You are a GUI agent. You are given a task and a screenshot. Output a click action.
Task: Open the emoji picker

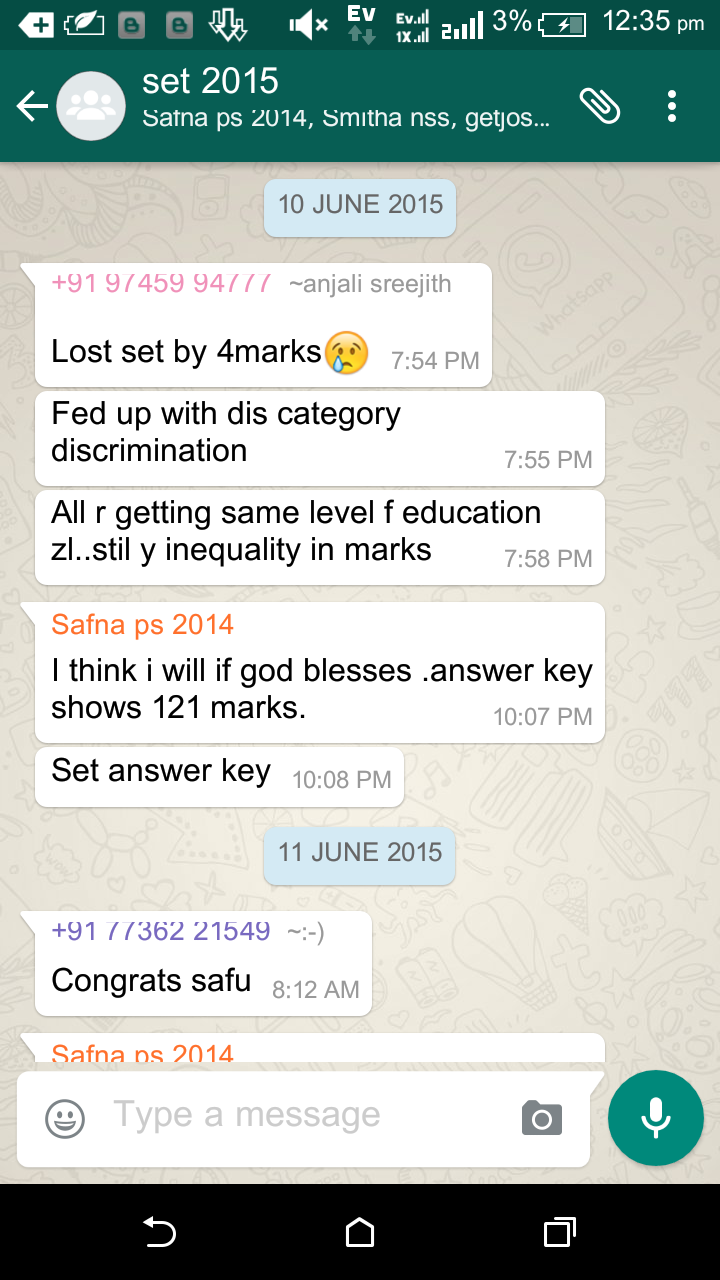point(65,1117)
